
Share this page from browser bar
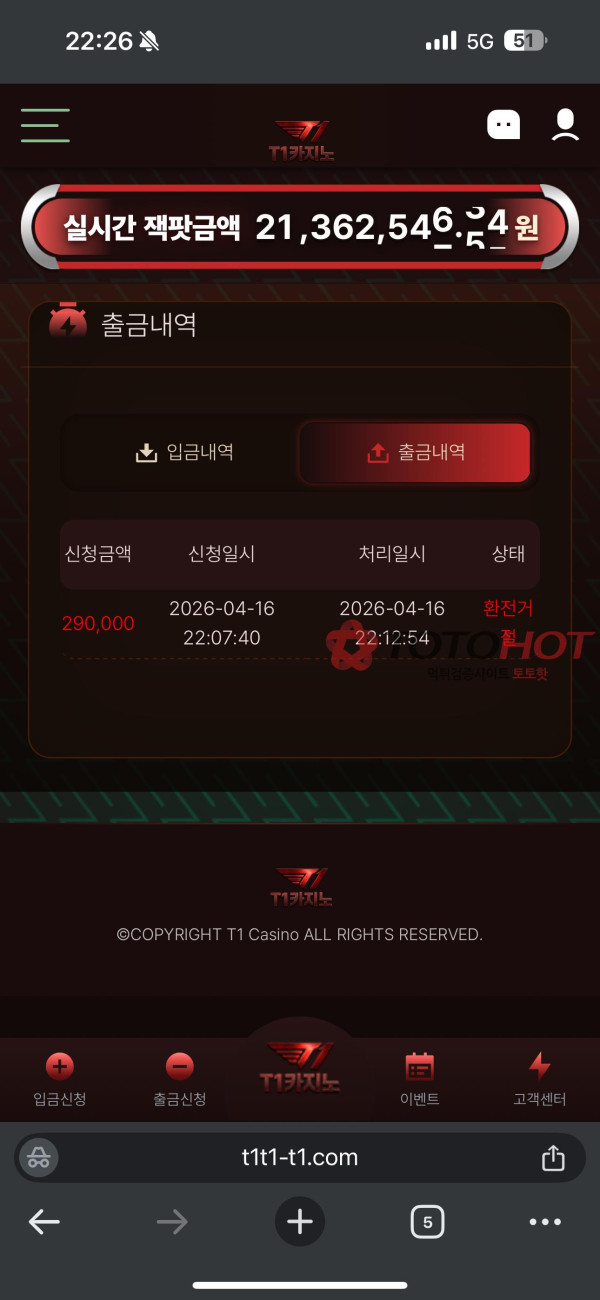553,1158
